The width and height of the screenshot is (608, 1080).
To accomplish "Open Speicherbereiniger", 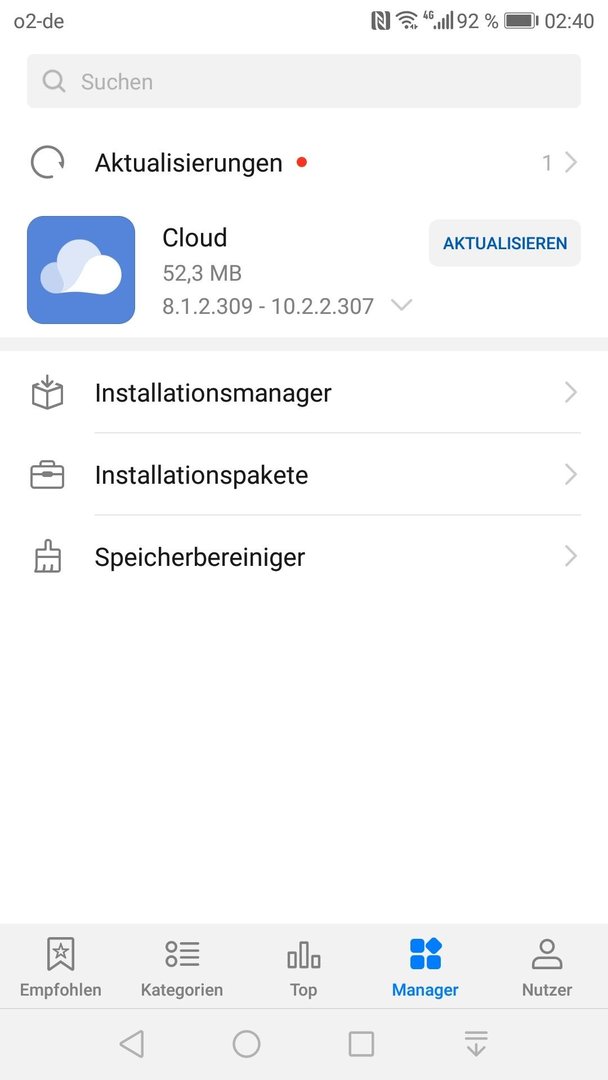I will (x=304, y=557).
